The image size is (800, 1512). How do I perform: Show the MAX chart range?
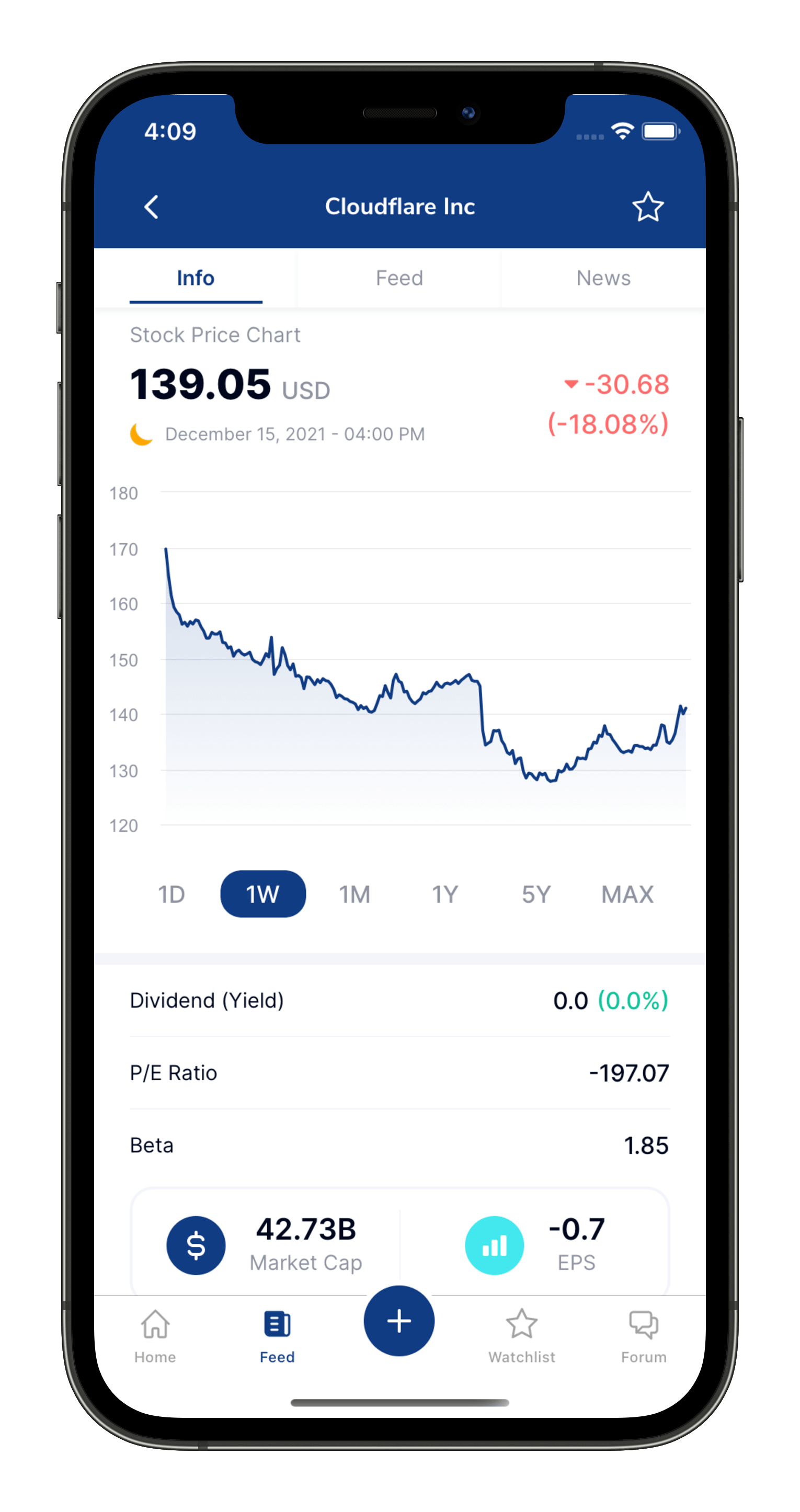click(627, 894)
